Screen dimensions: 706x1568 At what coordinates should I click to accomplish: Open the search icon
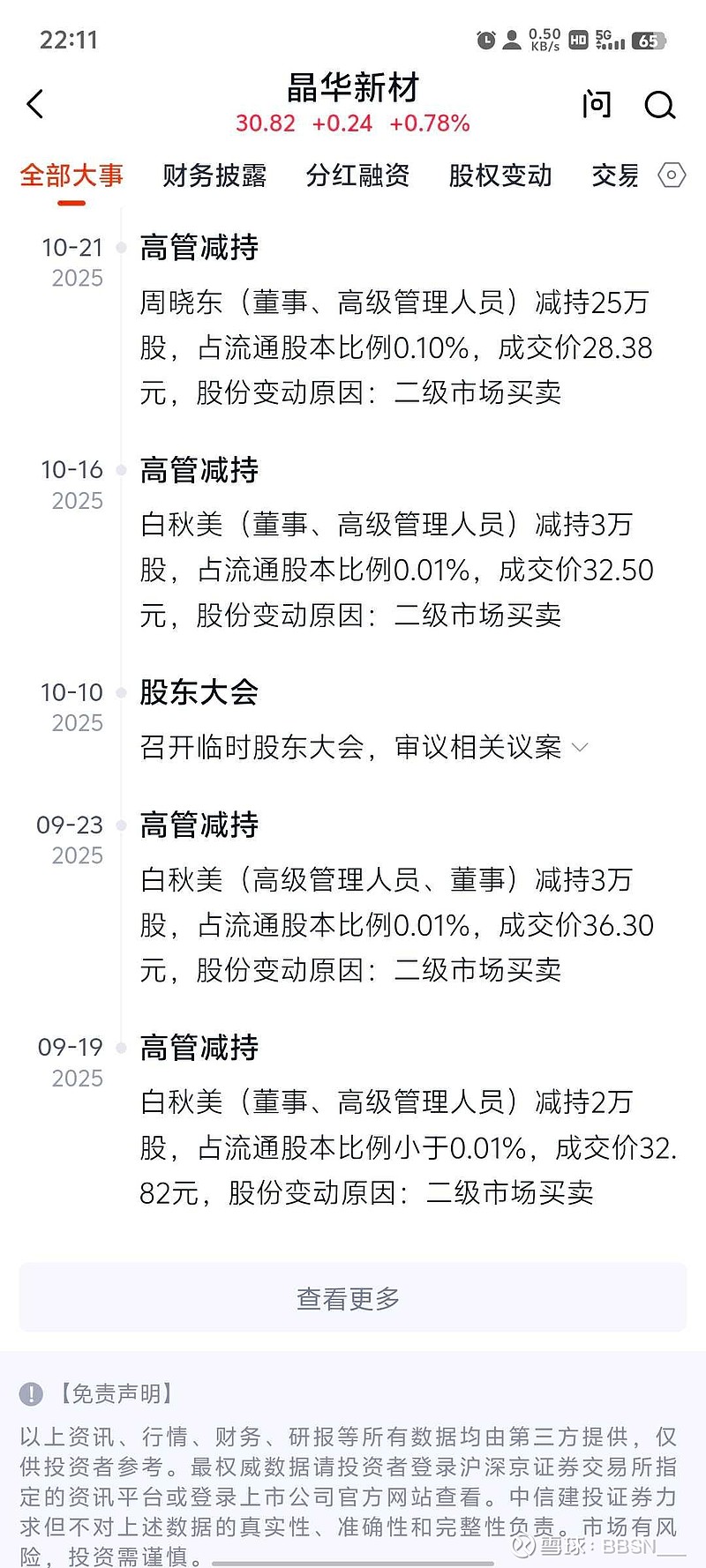tap(659, 106)
